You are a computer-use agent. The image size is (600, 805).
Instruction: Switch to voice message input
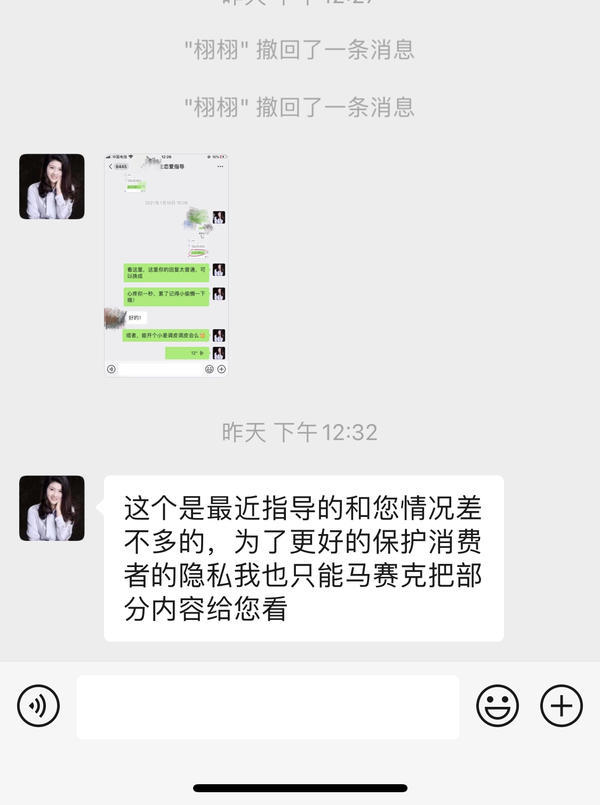38,706
